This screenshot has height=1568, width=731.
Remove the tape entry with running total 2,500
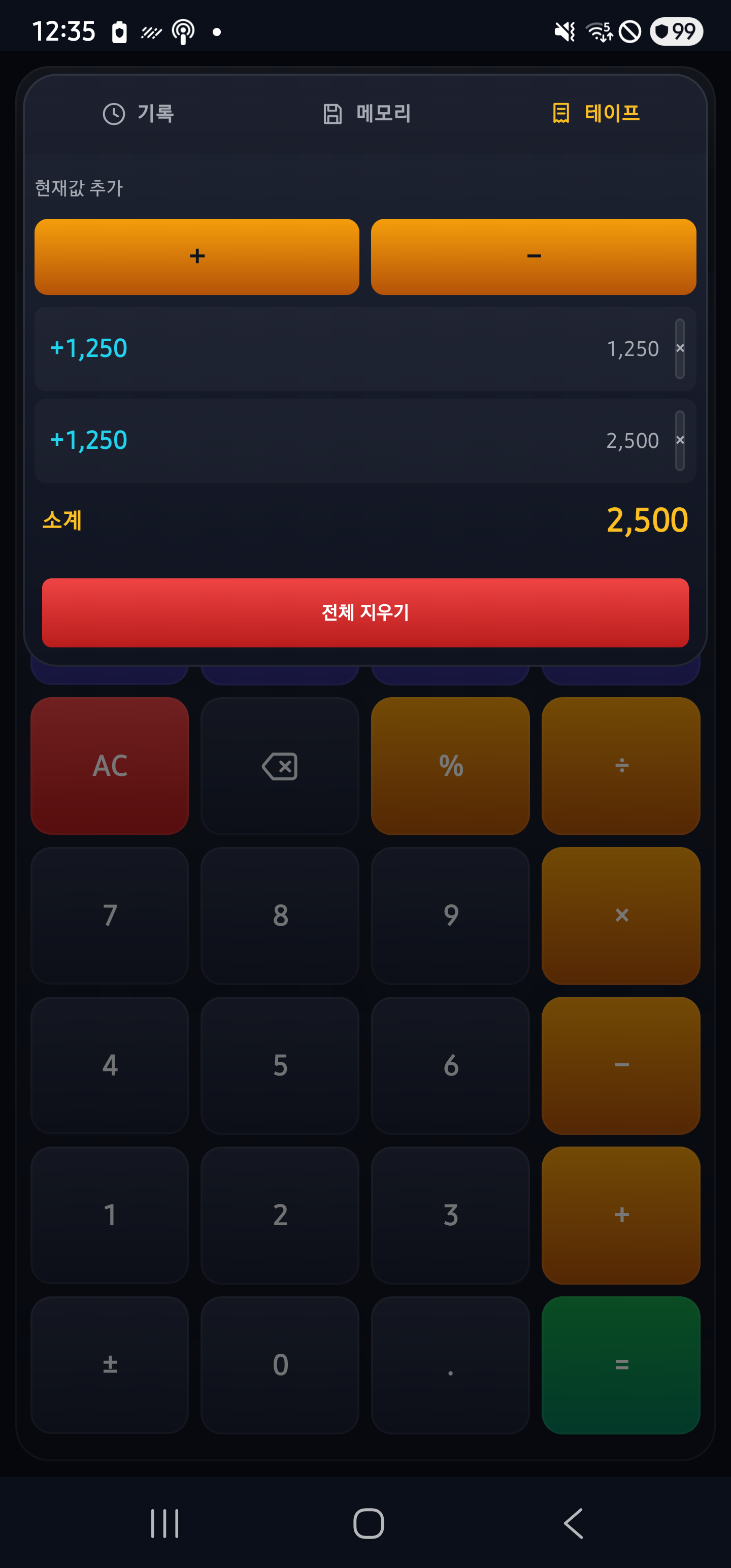pyautogui.click(x=680, y=440)
